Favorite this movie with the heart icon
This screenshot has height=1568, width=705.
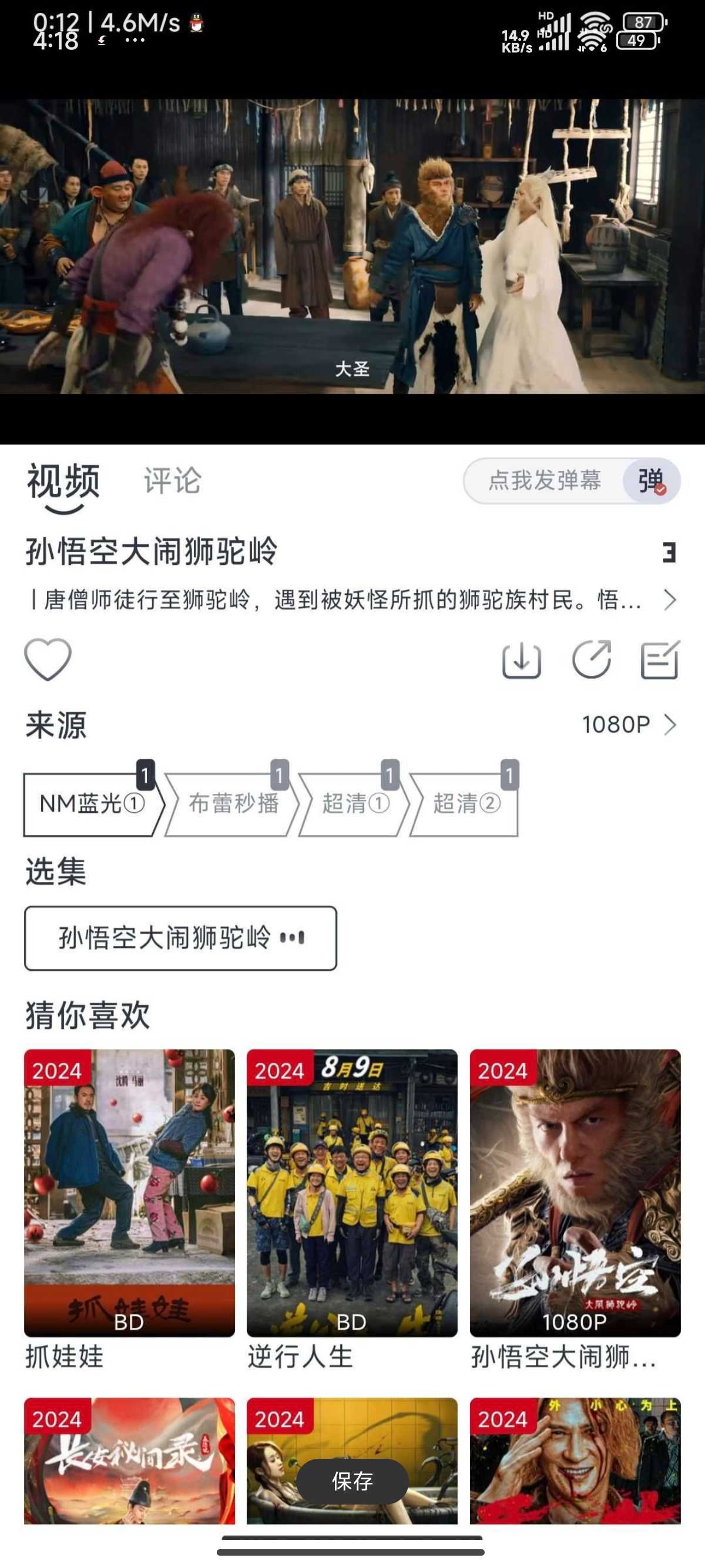point(48,660)
